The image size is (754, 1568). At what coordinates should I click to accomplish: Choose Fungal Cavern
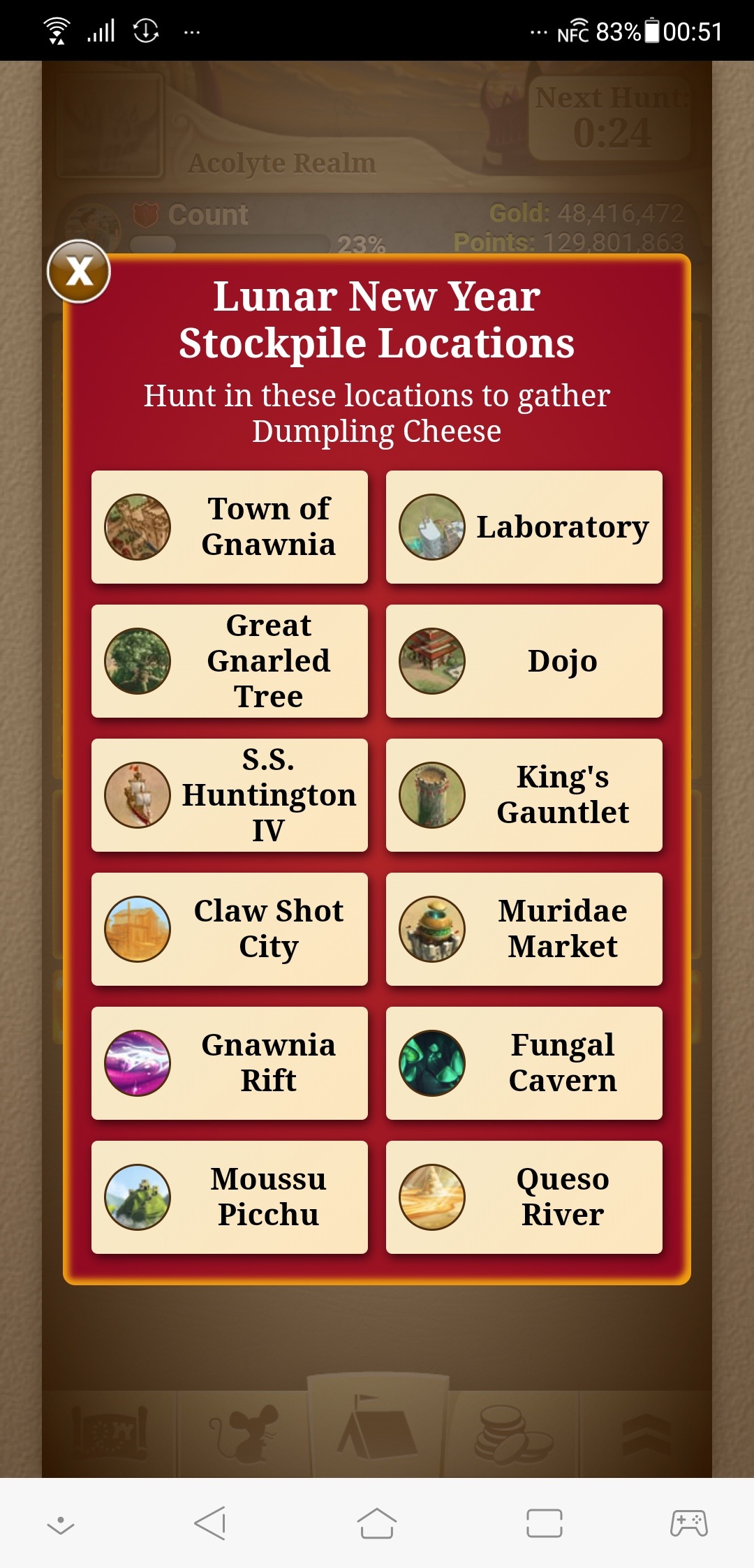pos(524,1063)
